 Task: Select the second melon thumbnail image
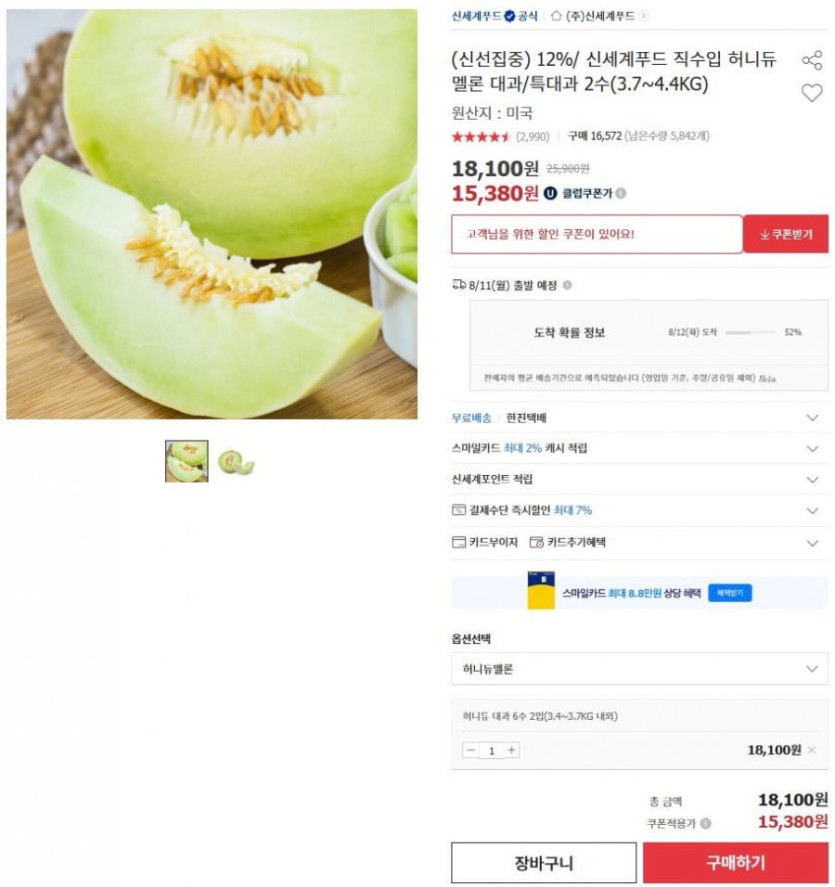point(236,462)
